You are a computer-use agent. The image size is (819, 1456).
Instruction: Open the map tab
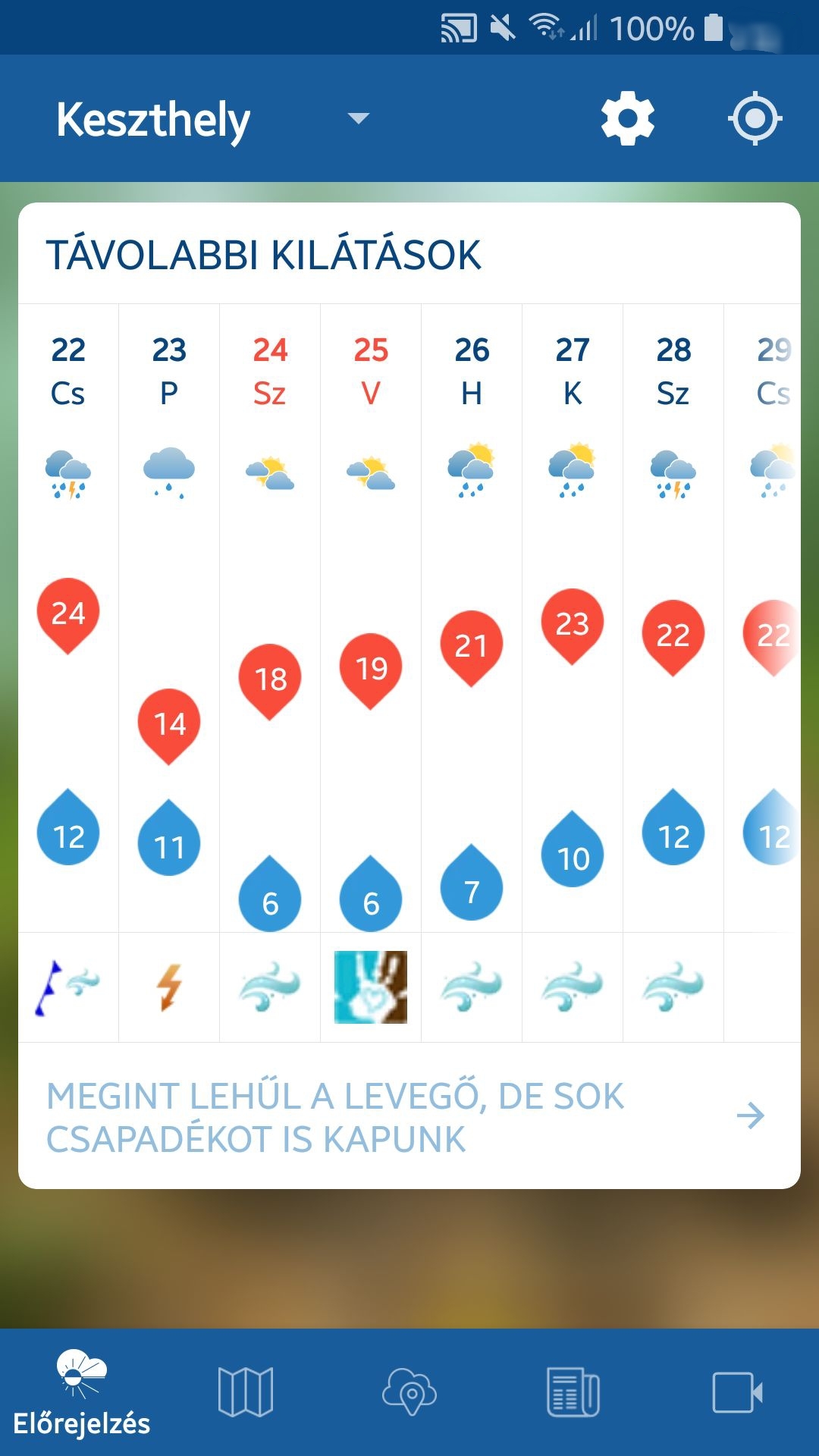[246, 1392]
